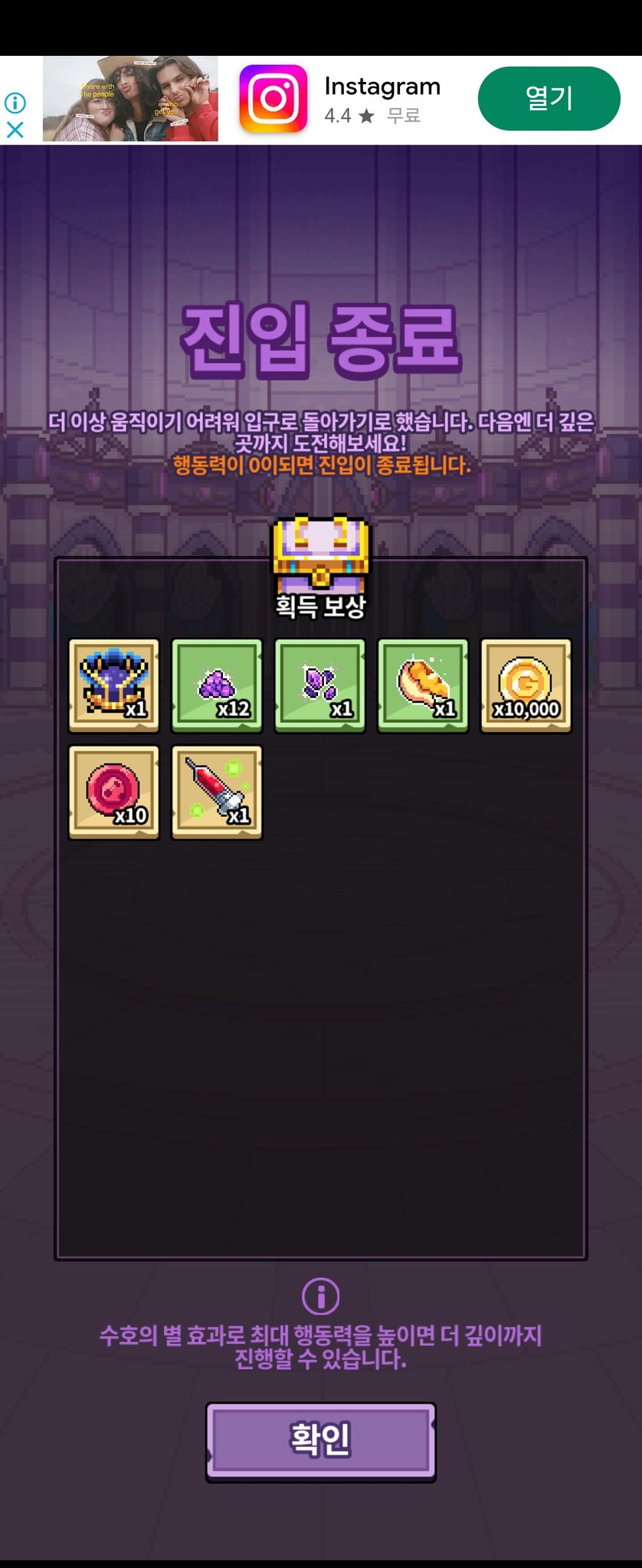View the x12 purple ore reward

pos(217,685)
